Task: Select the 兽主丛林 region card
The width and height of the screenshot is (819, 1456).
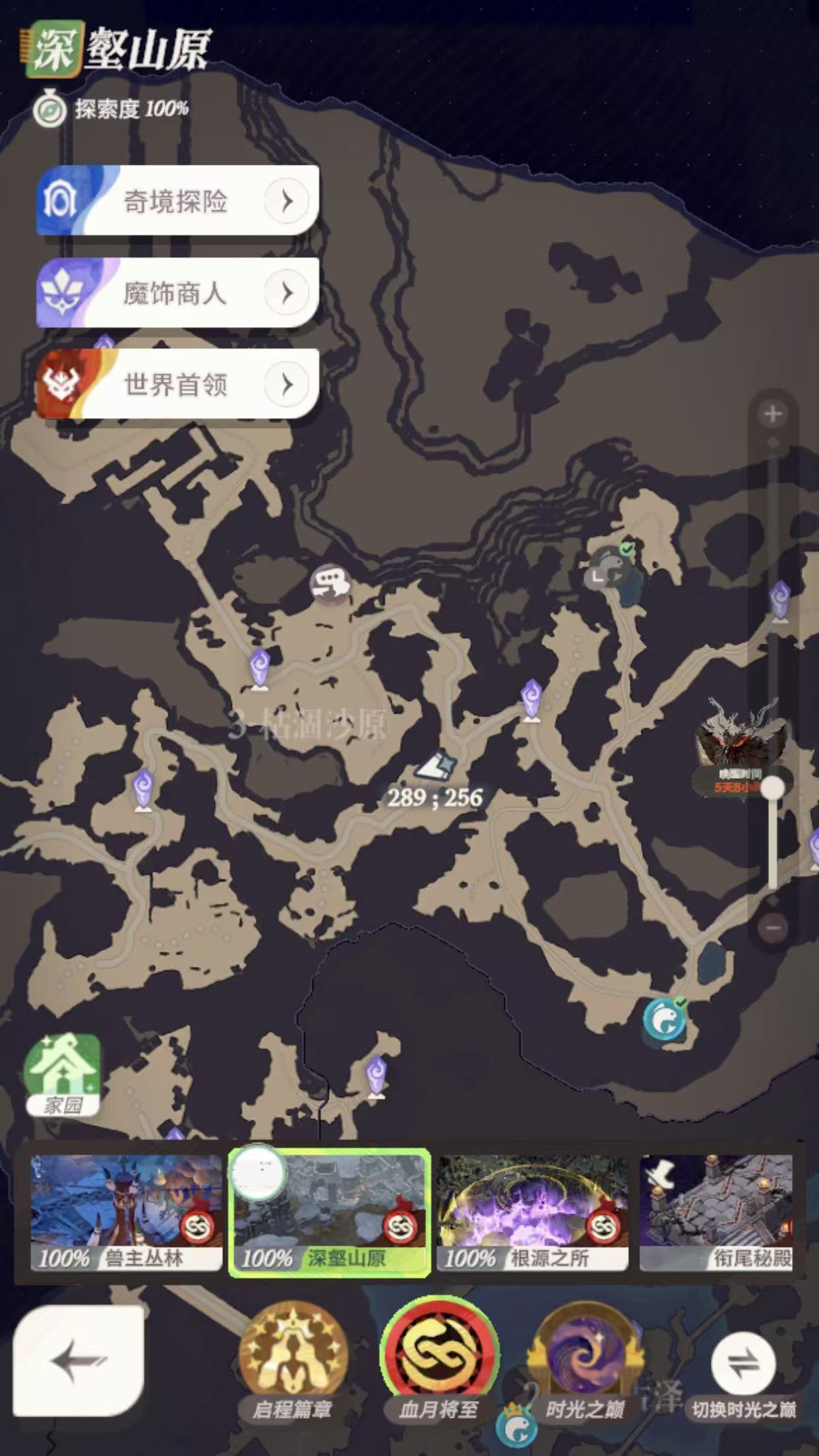Action: (x=126, y=1213)
